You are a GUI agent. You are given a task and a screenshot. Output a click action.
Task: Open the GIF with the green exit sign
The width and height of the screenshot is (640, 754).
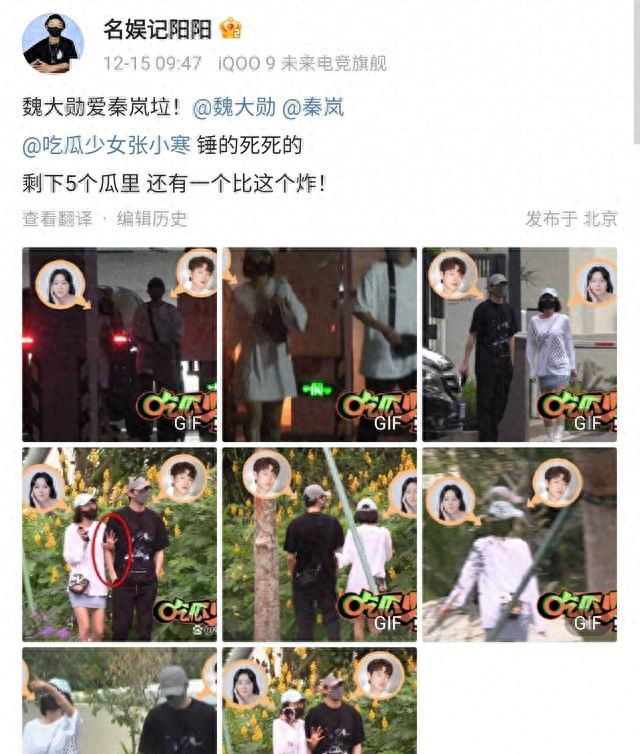click(x=319, y=344)
